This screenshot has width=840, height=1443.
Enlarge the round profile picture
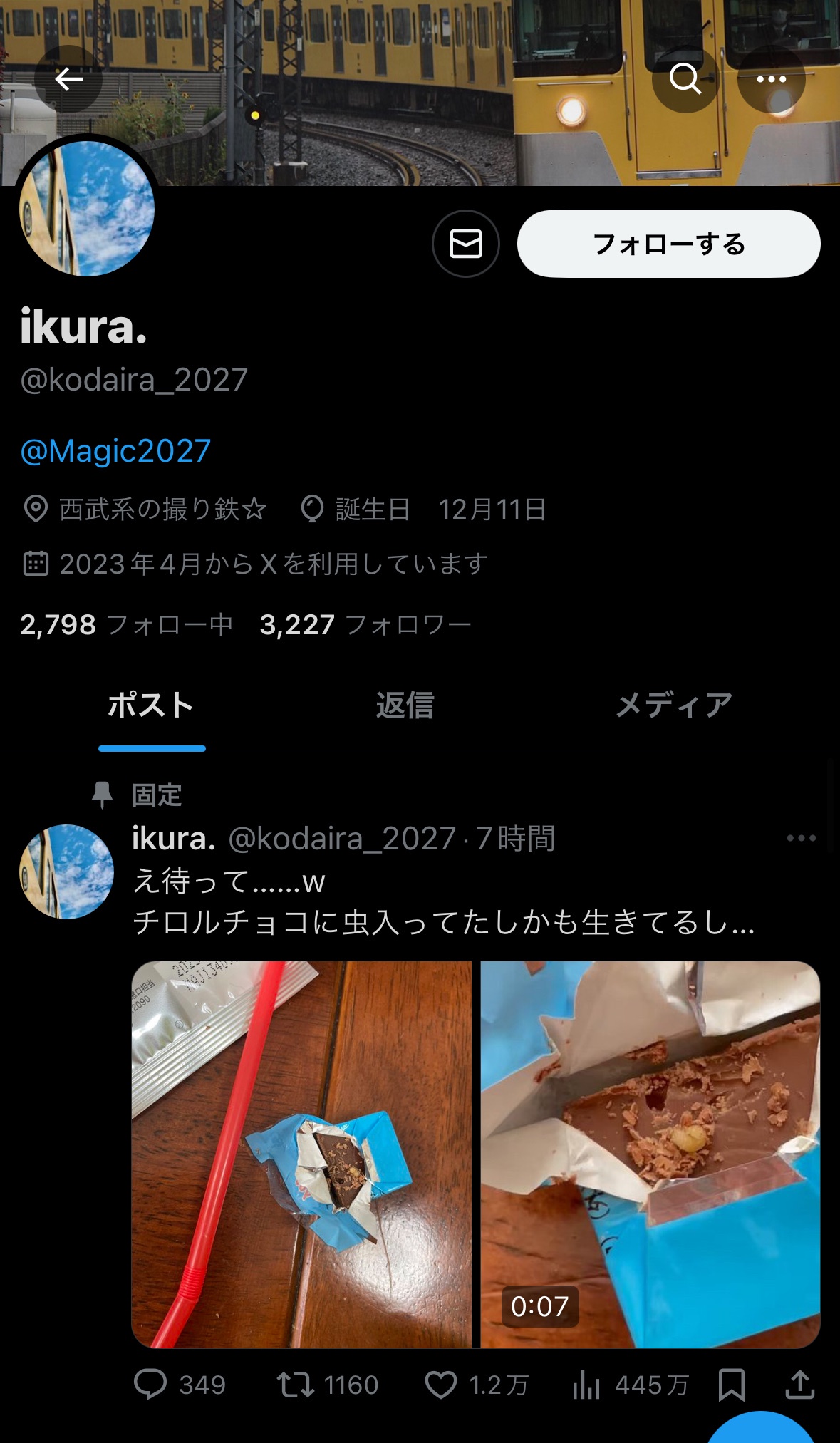click(x=87, y=209)
